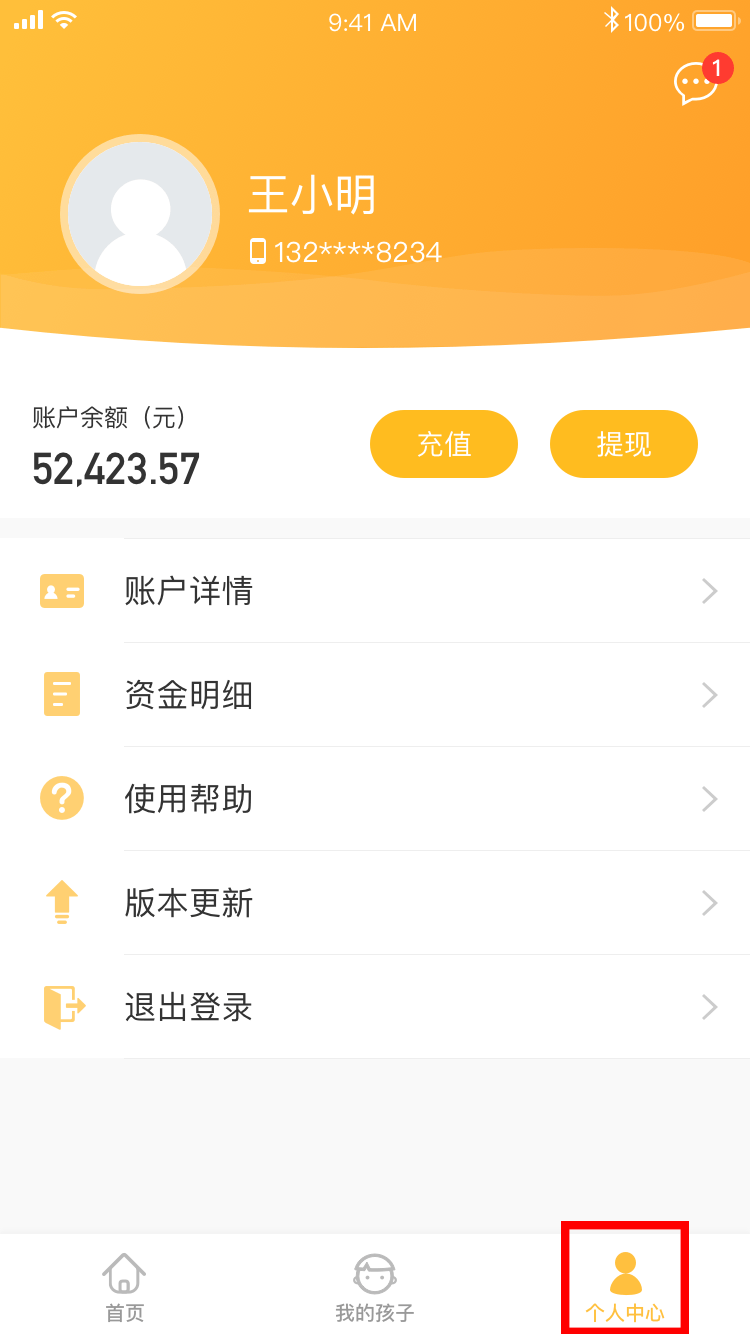The image size is (750, 1334).
Task: Select the 个人中心 tab
Action: coord(625,1286)
